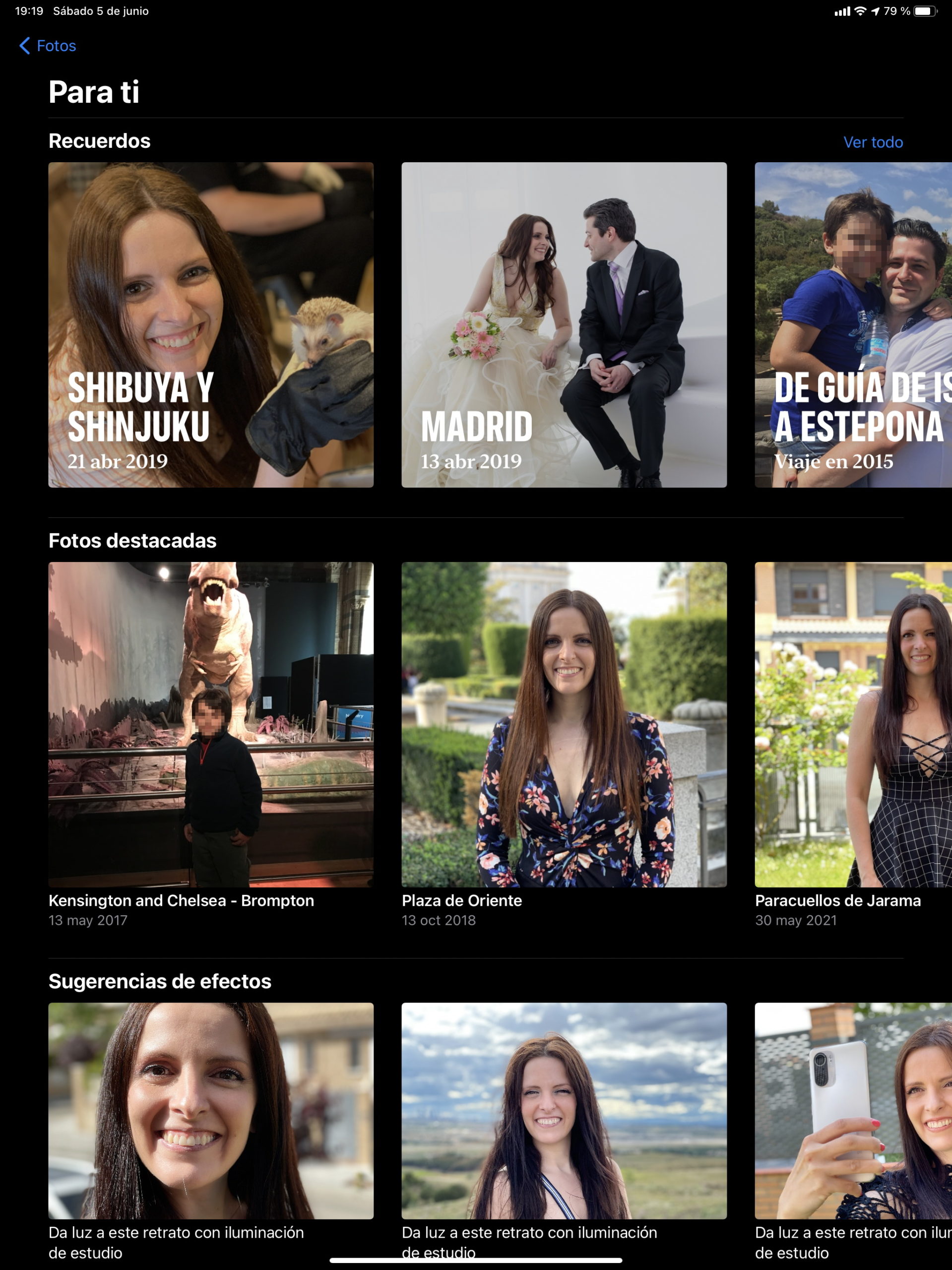The height and width of the screenshot is (1270, 952).
Task: View the Kensington and Chelsea featured photo
Action: (211, 724)
